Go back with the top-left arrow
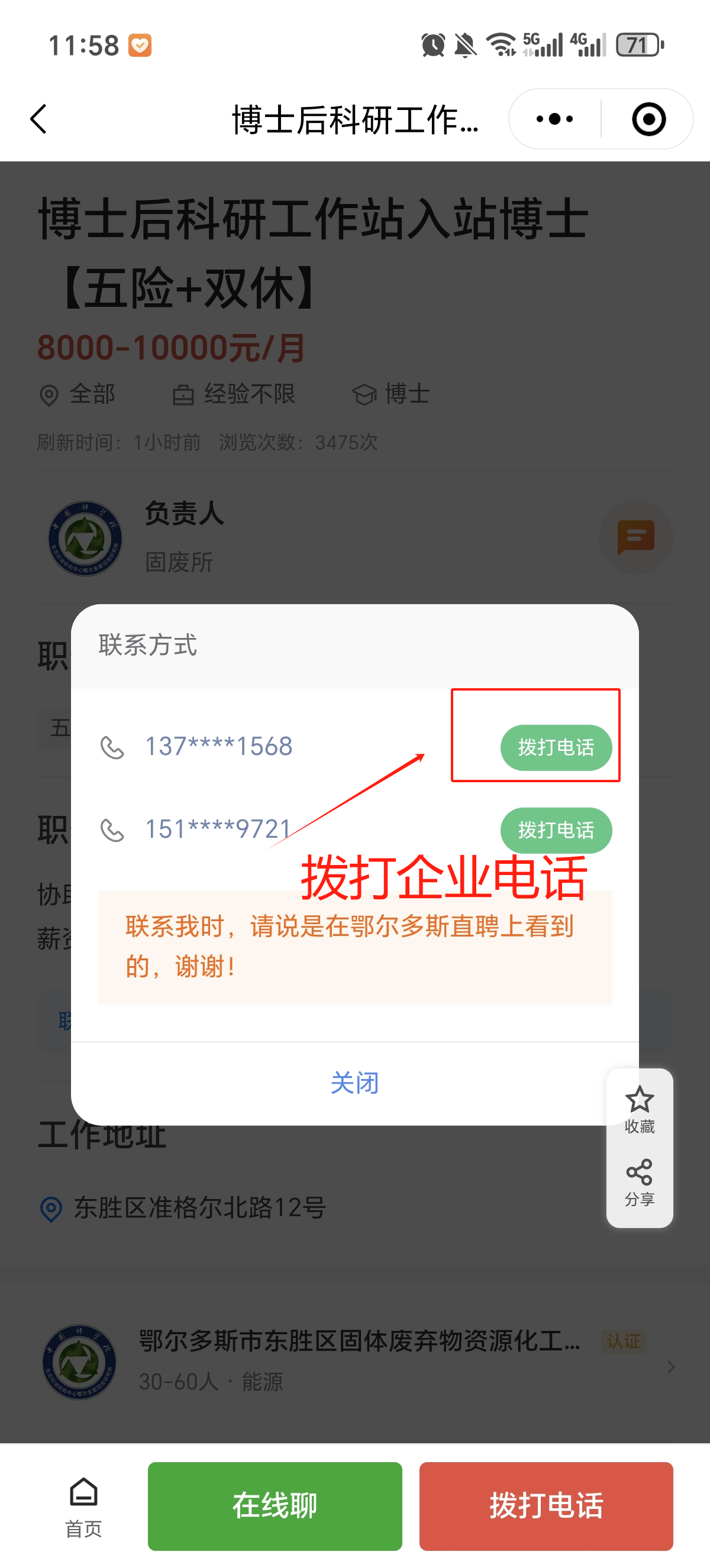 point(39,119)
